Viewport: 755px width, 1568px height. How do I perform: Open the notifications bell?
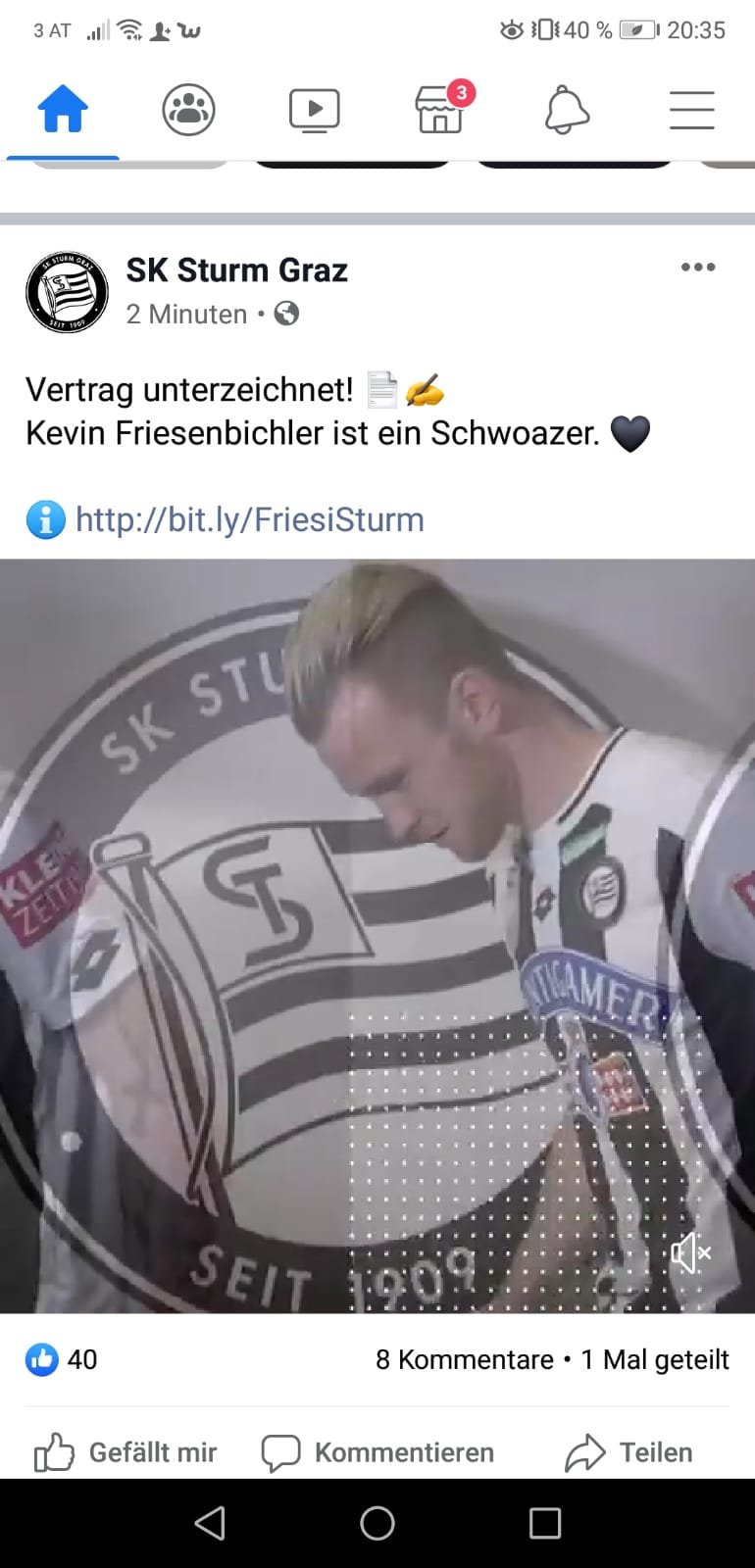567,109
